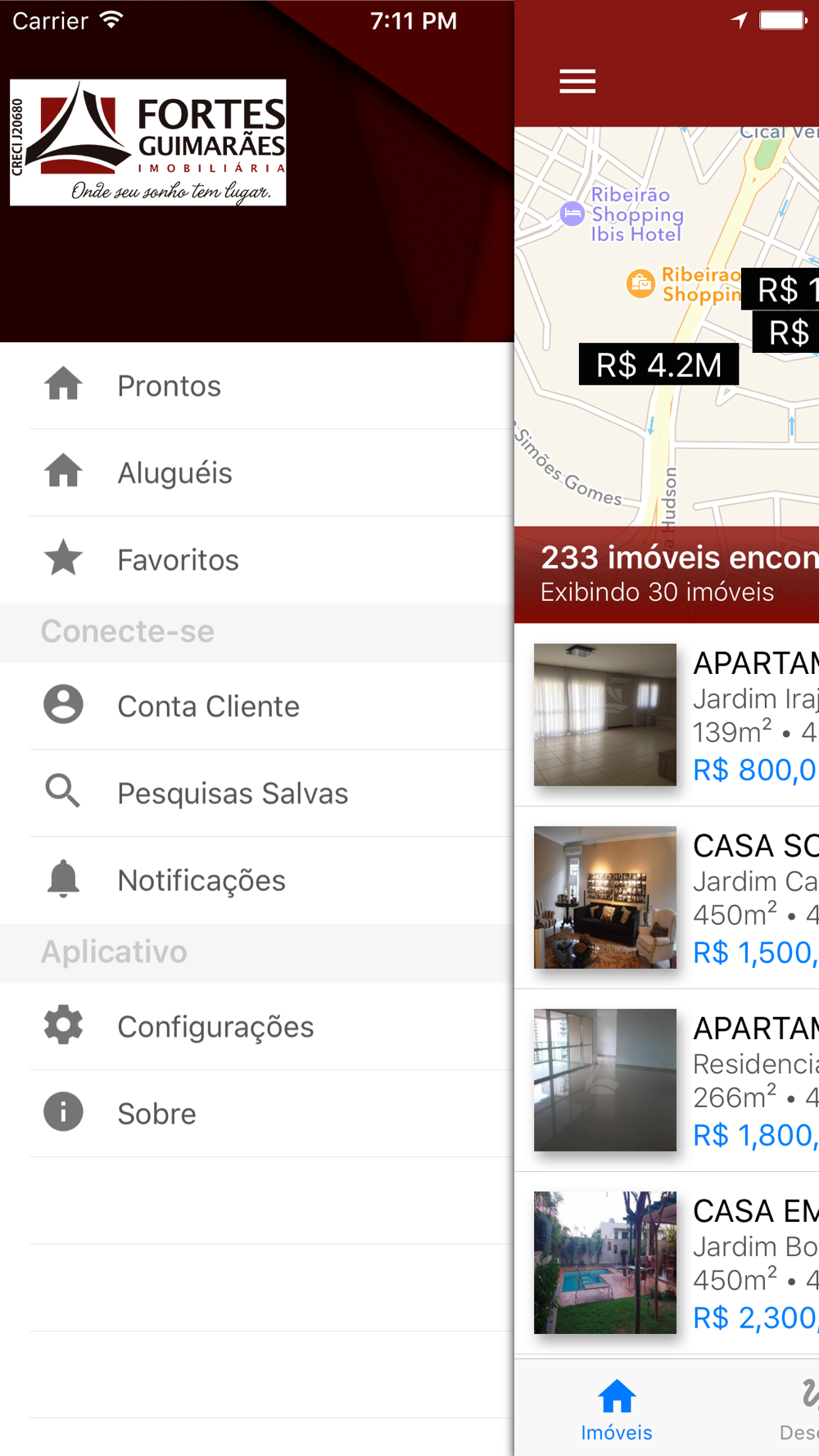Open Conta Cliente
Viewport: 819px width, 1456px height.
(257, 706)
